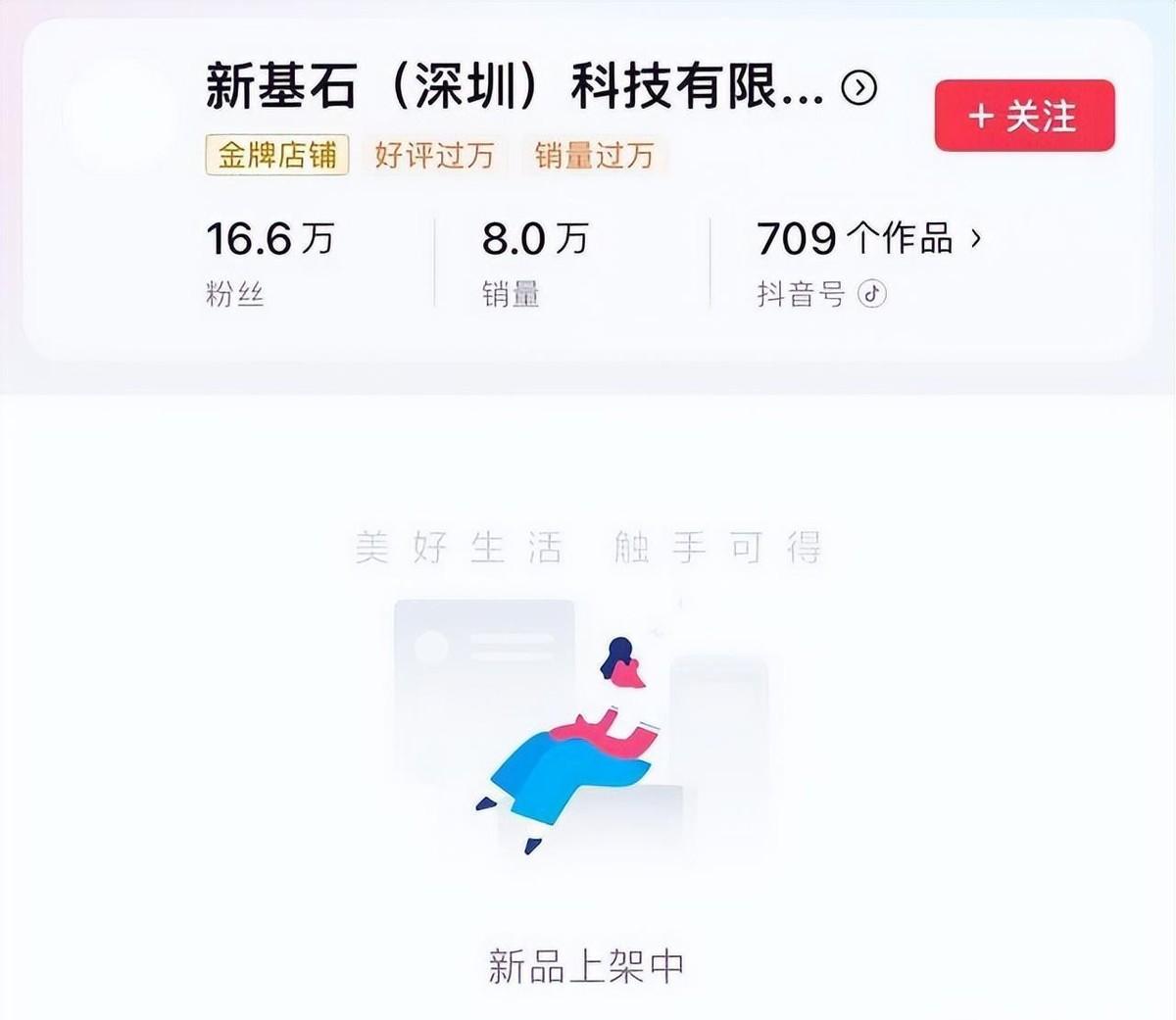Open shop details via arrow beside name
This screenshot has height=1020, width=1176.
coord(859,88)
